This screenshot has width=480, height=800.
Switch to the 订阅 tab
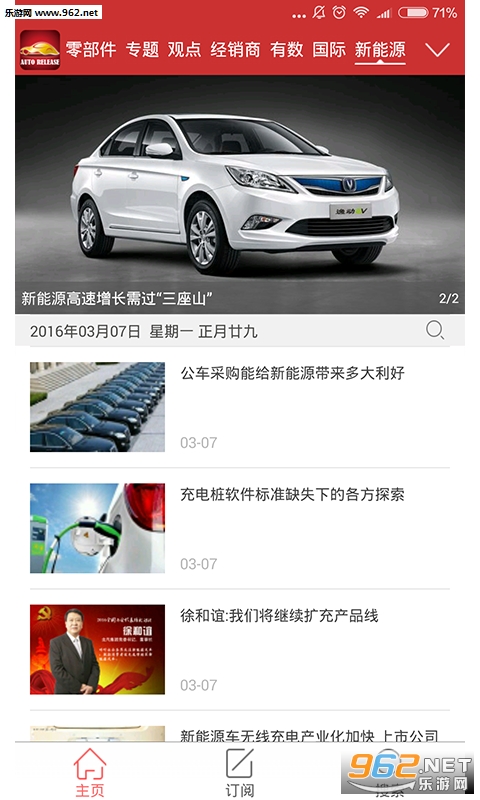[x=240, y=772]
